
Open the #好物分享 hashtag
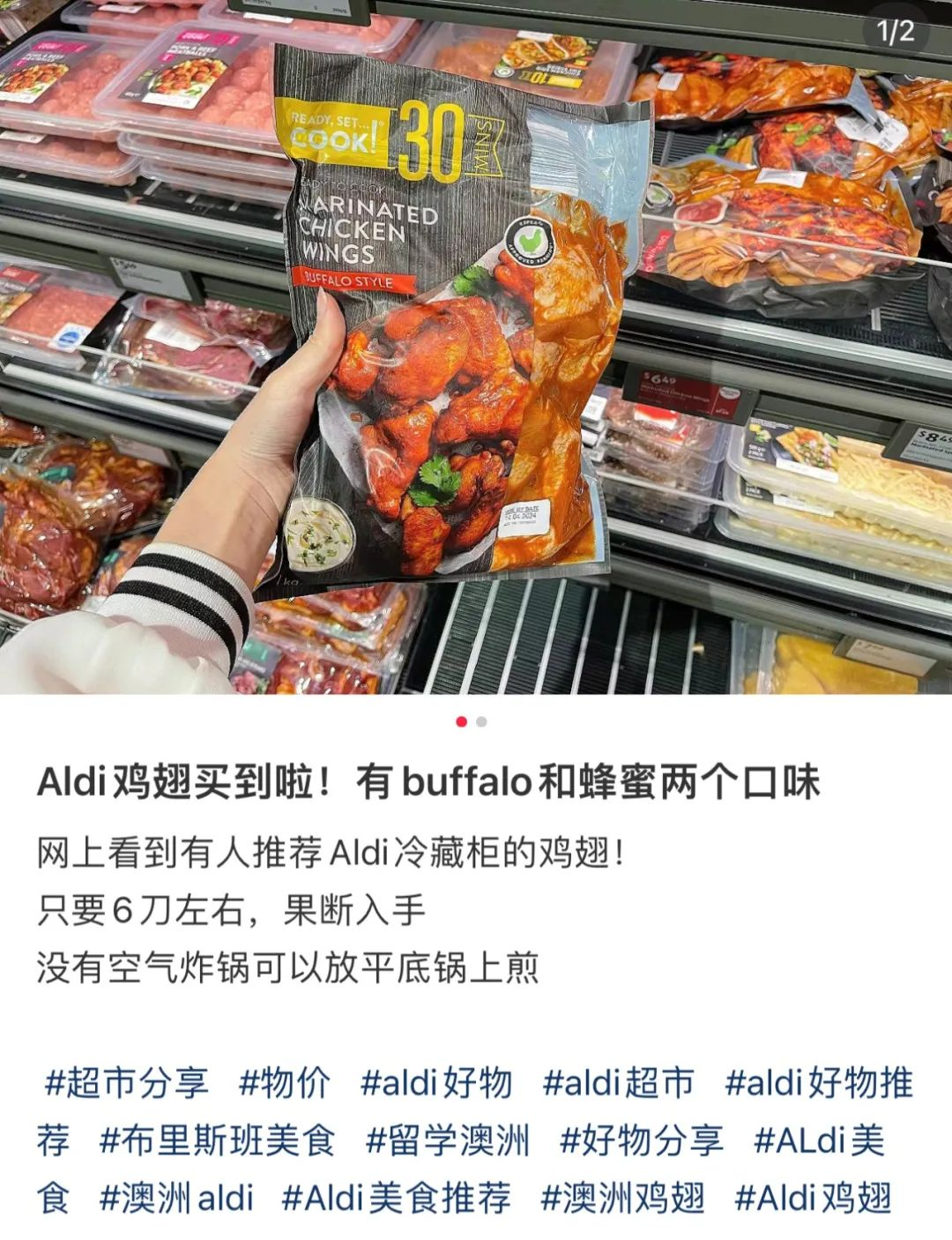tap(642, 1140)
